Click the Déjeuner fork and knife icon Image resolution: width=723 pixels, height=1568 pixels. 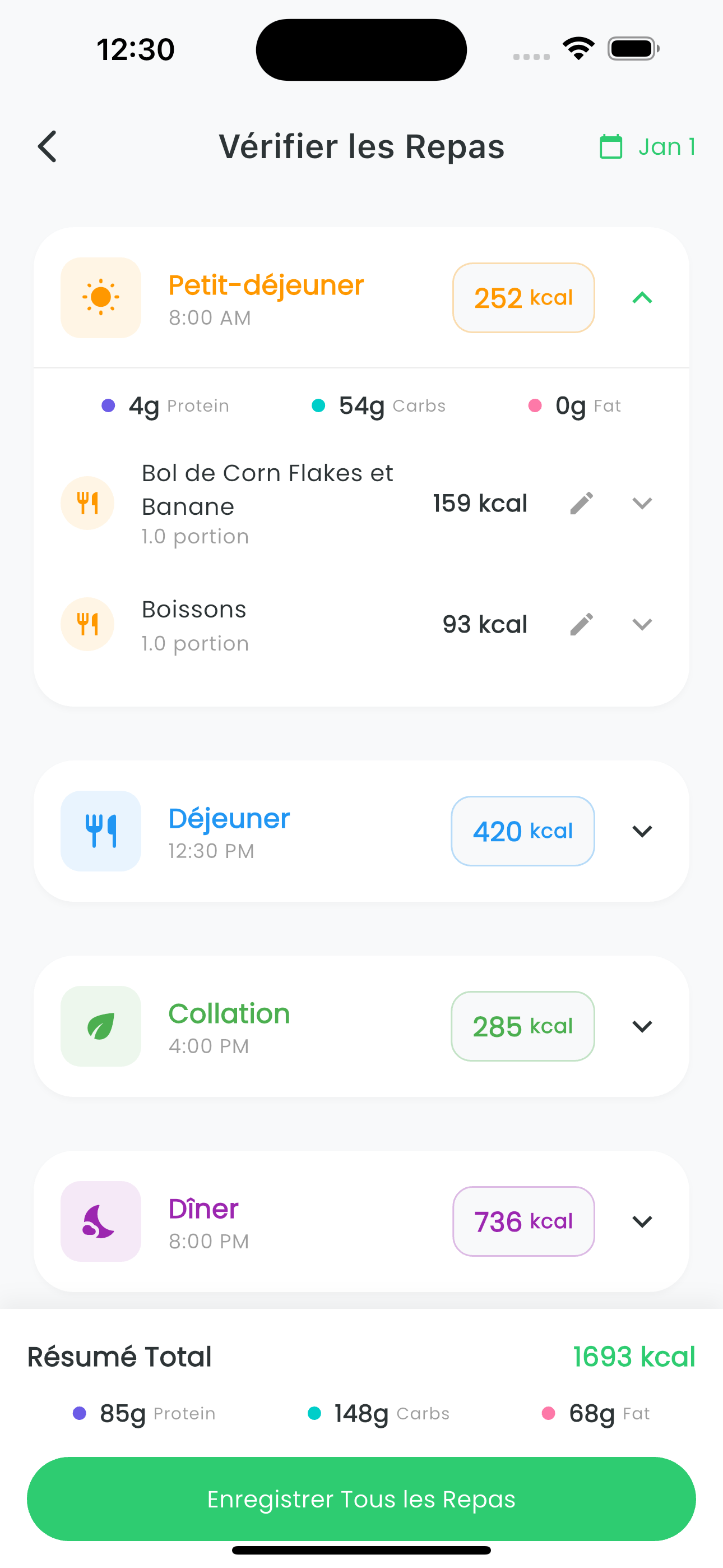point(101,831)
